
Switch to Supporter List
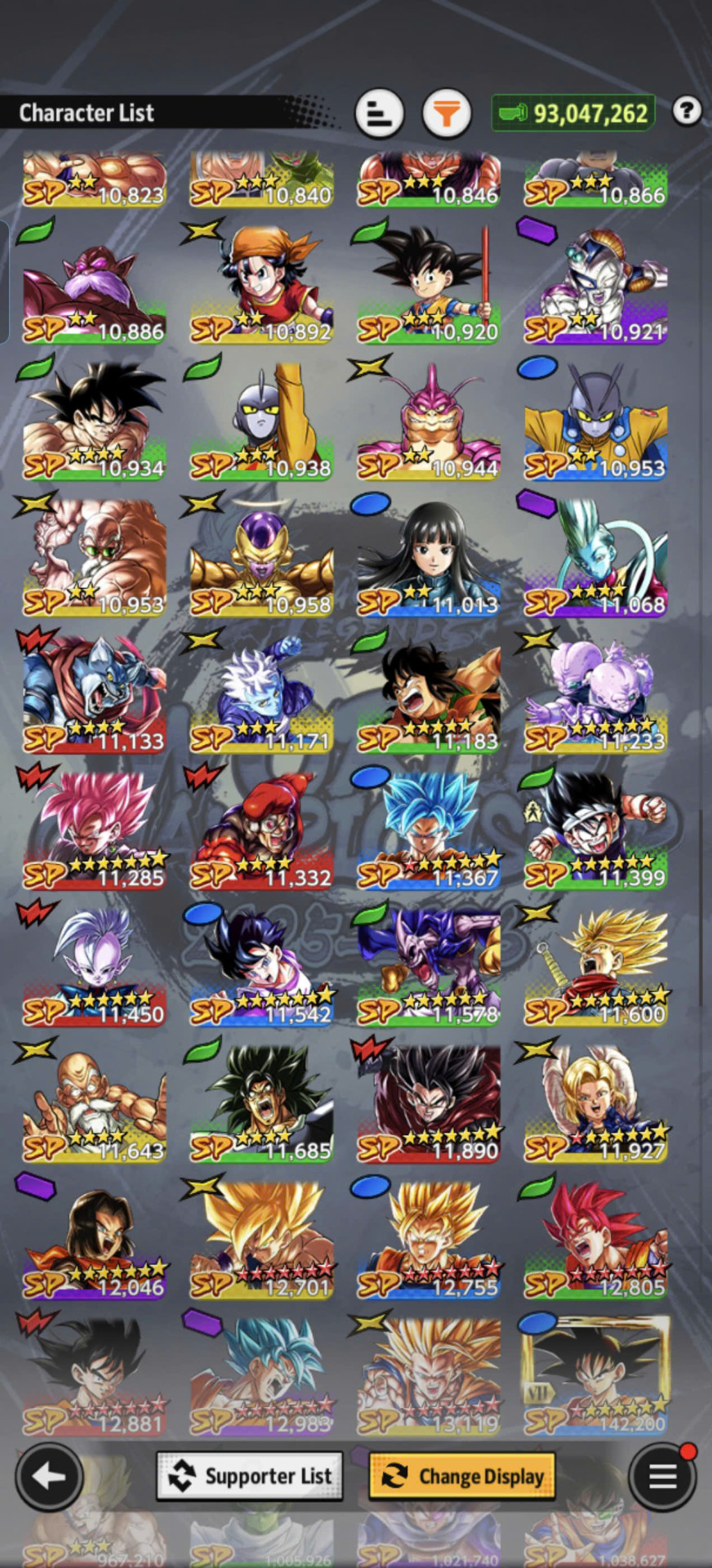[250, 1476]
